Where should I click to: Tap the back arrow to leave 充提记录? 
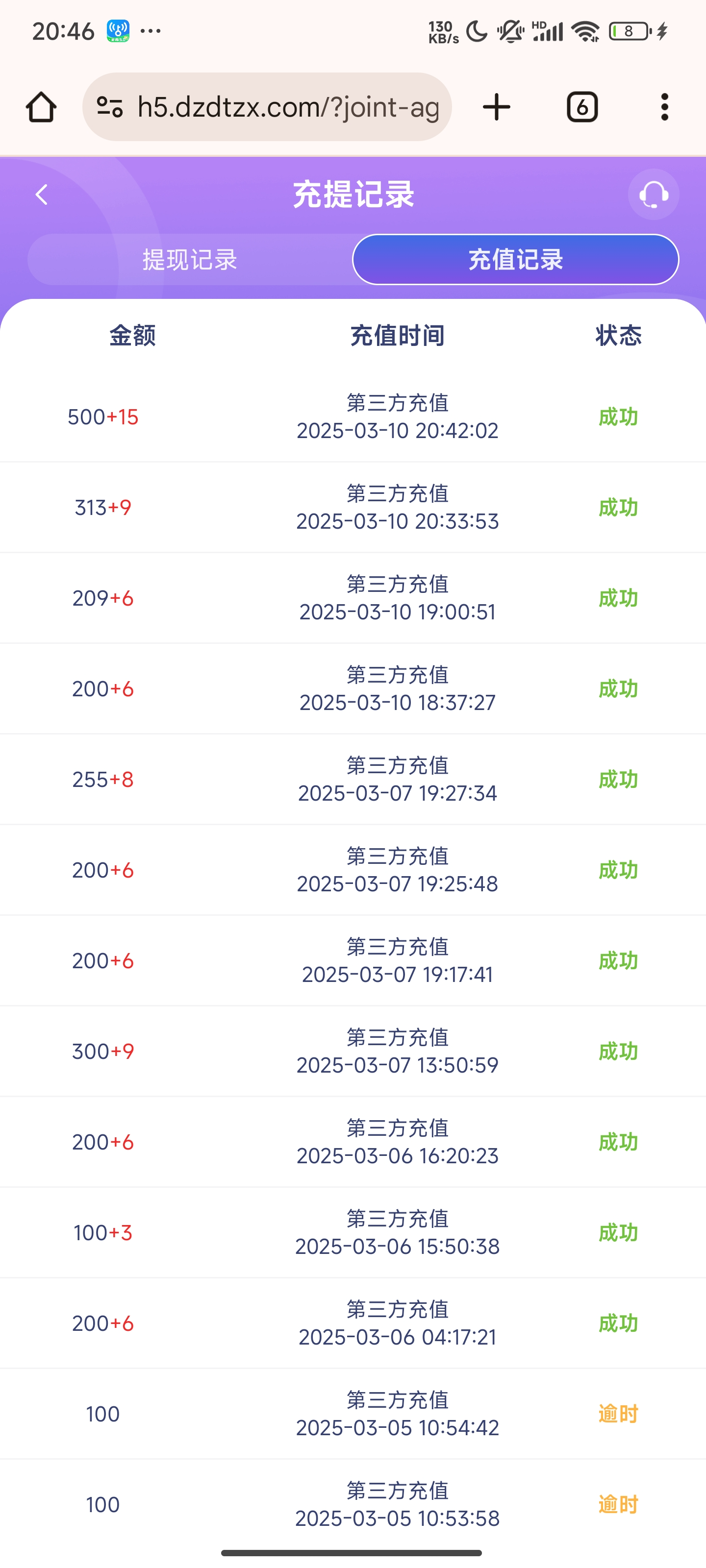tap(41, 194)
